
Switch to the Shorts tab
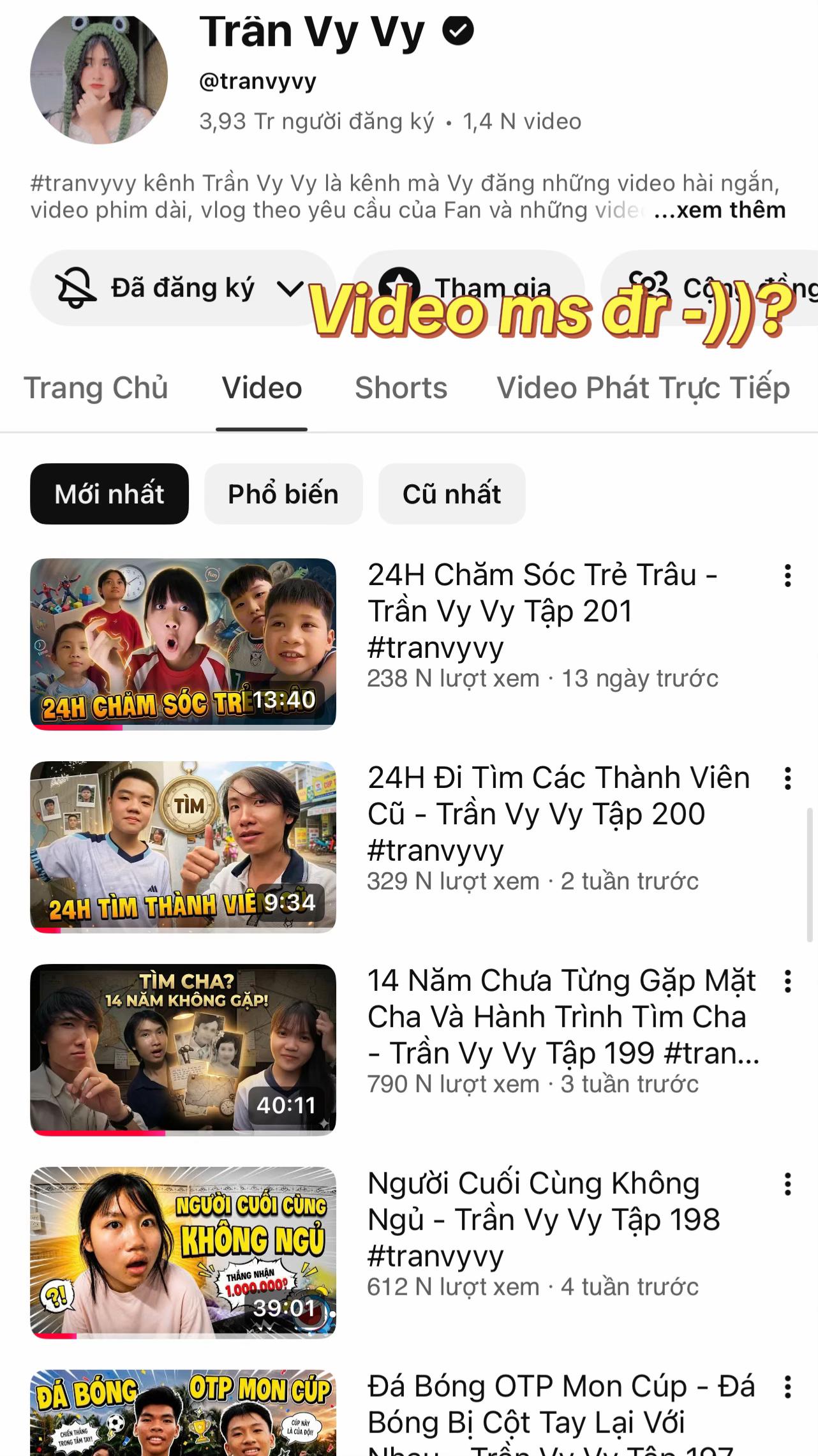(x=401, y=388)
